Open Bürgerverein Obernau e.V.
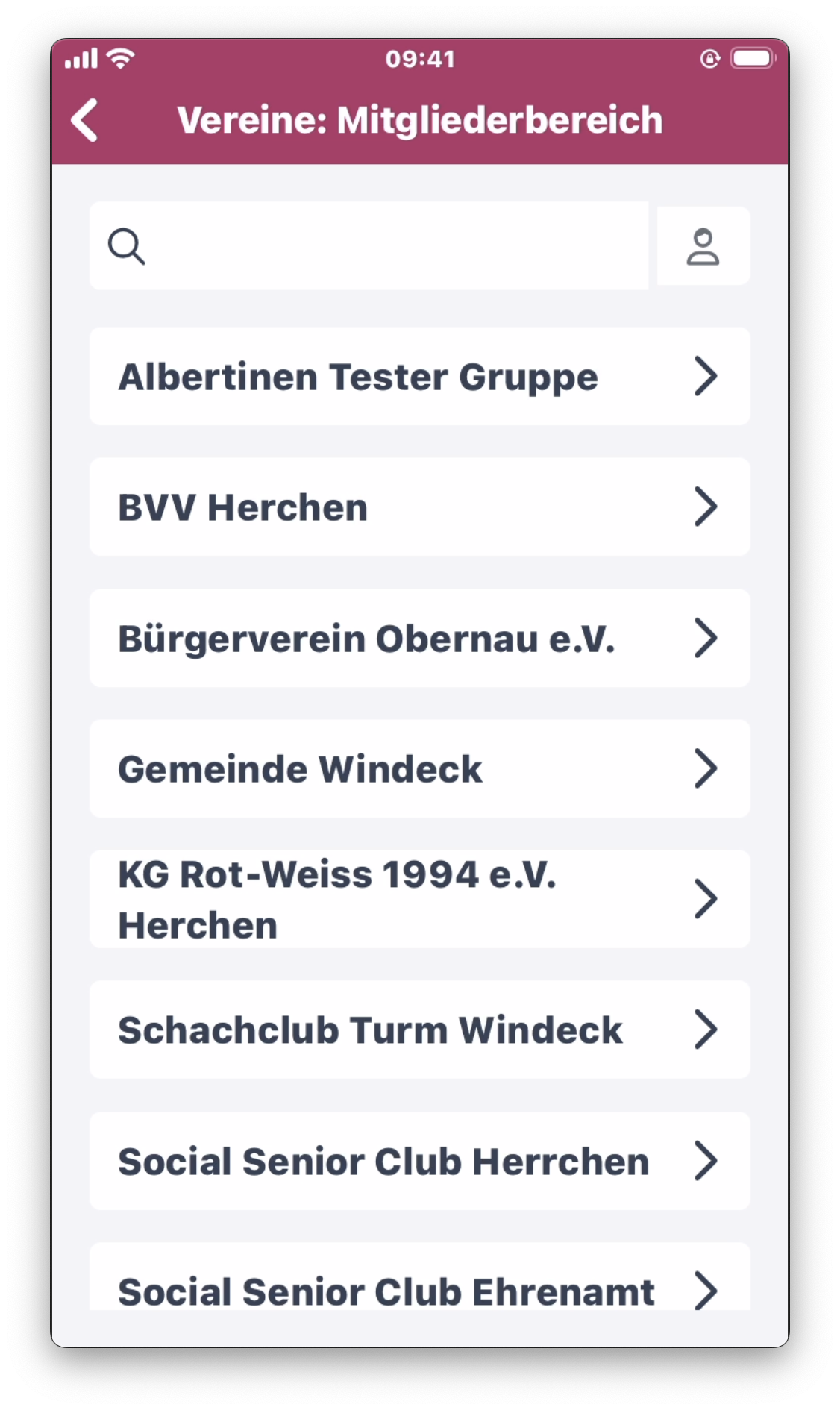Viewport: 840px width, 1410px height. (419, 639)
